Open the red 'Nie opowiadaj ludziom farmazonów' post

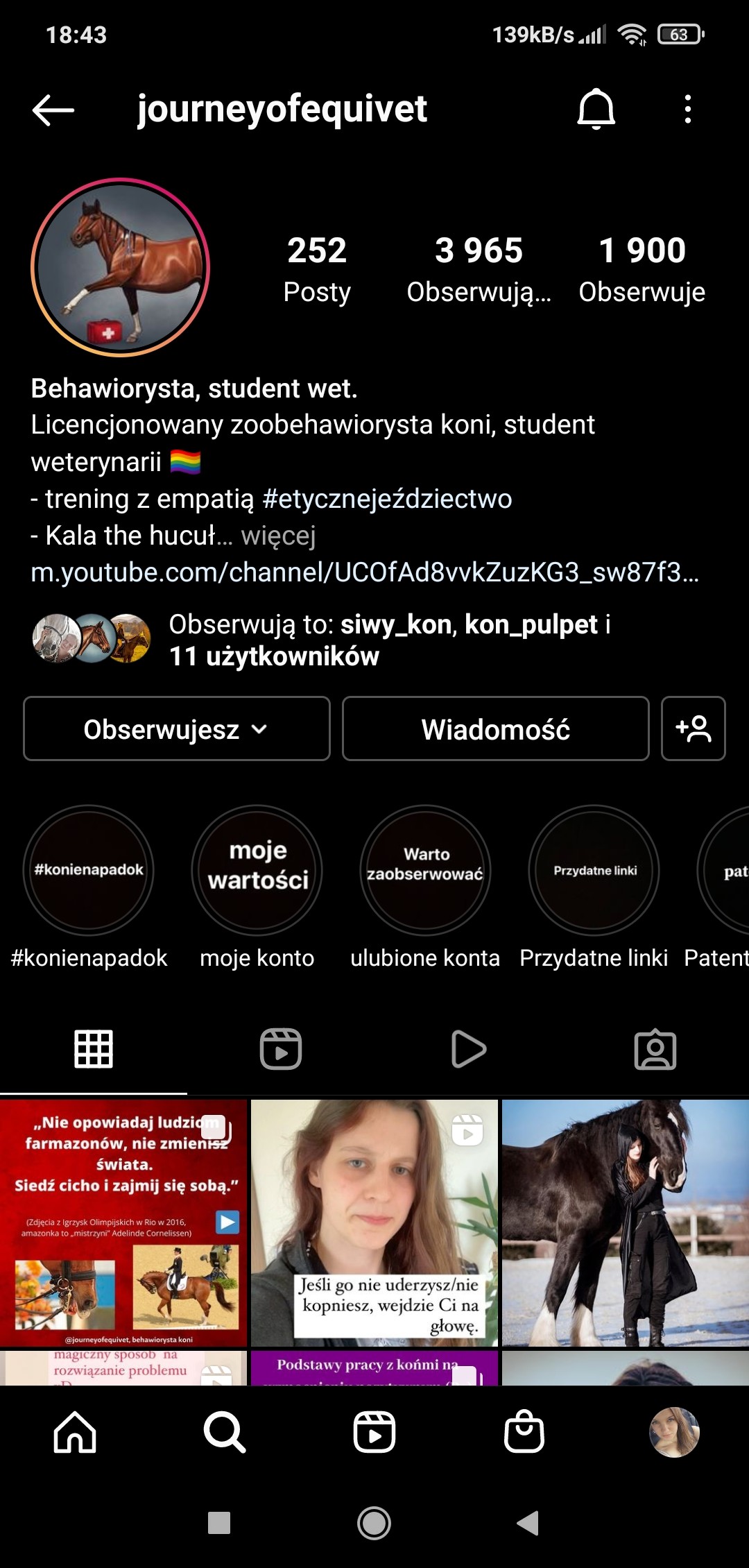[x=123, y=1222]
